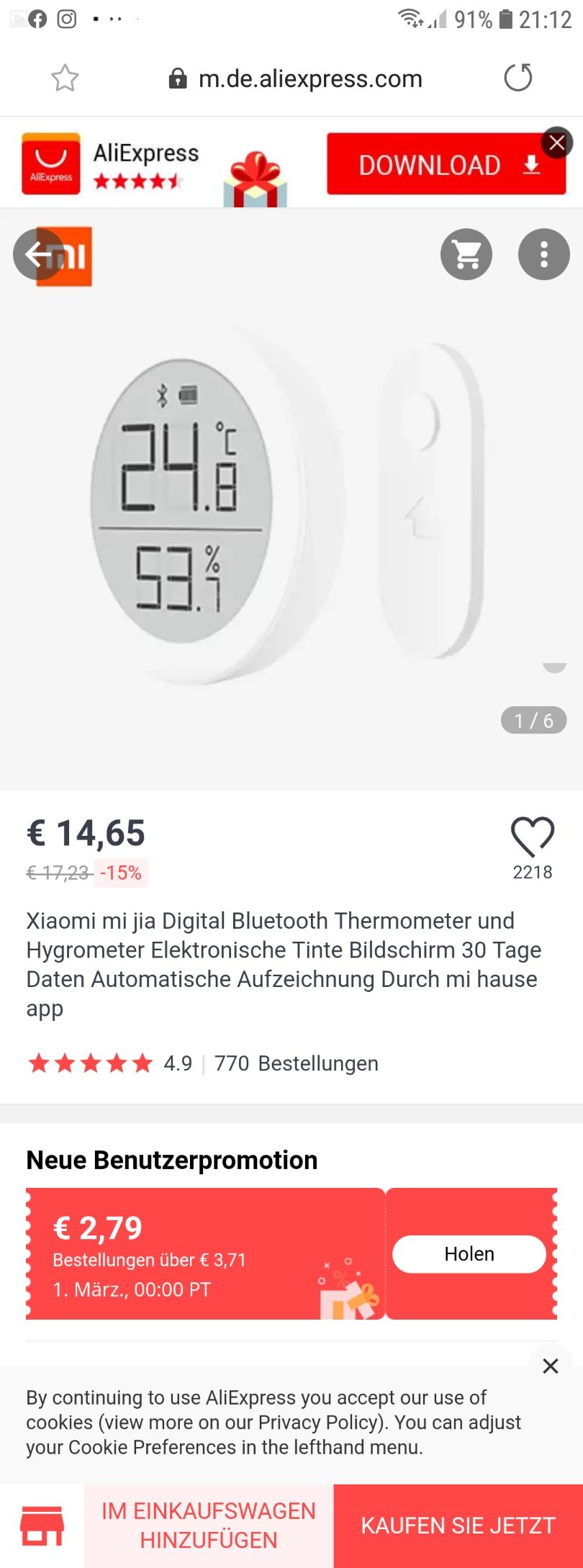583x1568 pixels.
Task: Open the three-dot overflow menu
Action: point(543,254)
